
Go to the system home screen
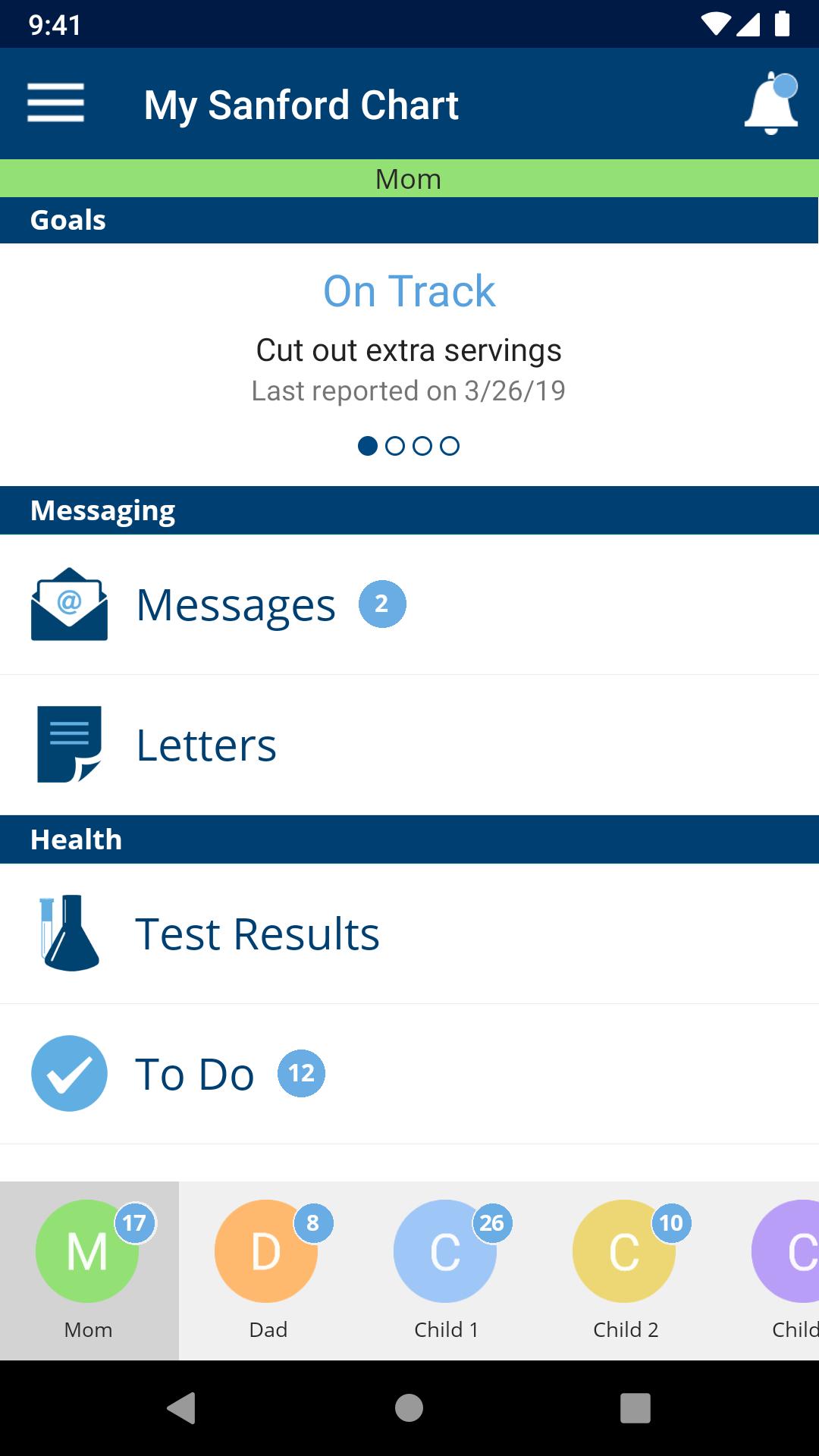click(x=409, y=1408)
